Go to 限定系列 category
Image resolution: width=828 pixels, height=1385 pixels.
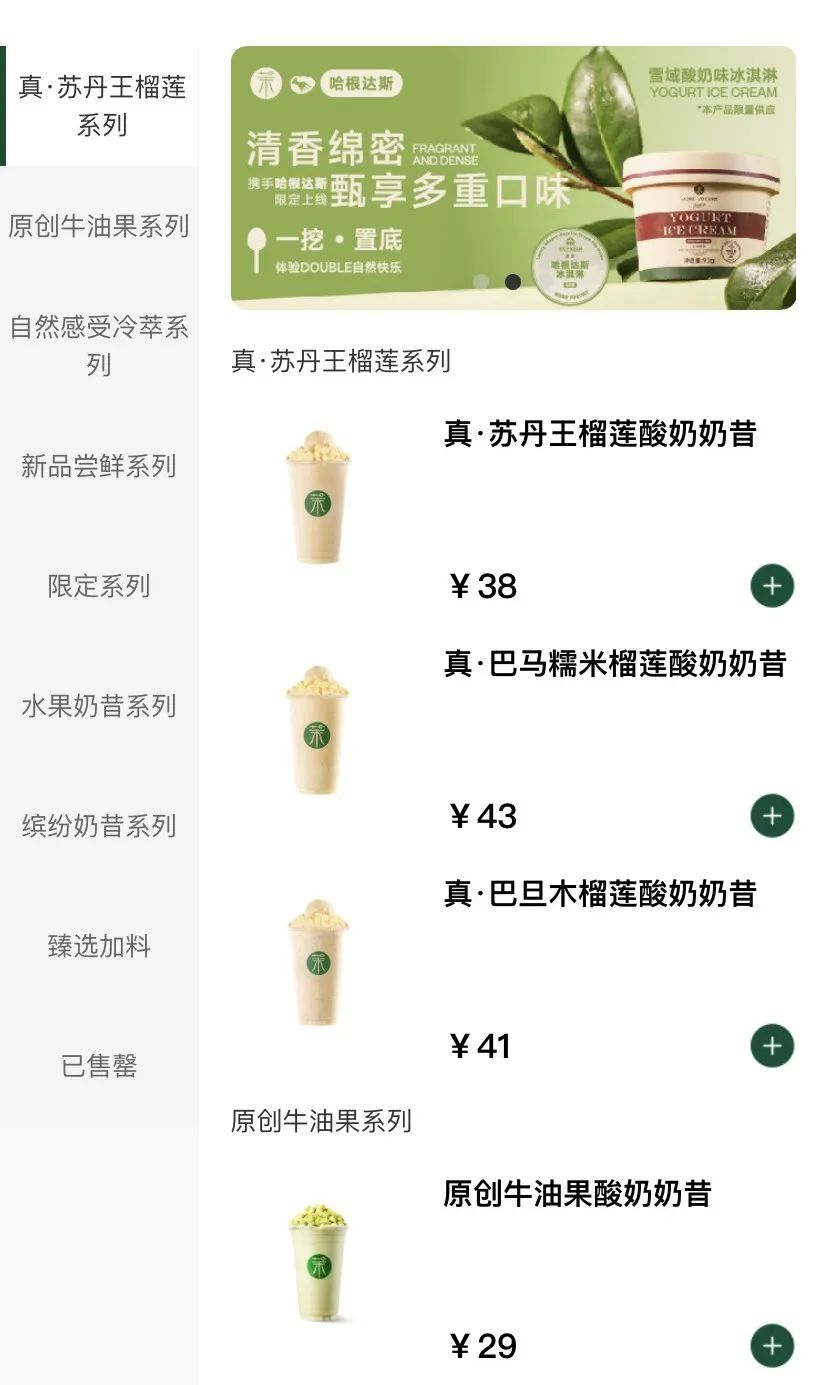99,586
